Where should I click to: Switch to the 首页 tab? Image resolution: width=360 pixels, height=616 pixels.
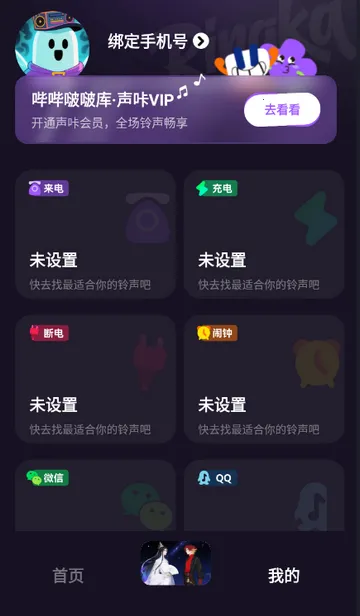point(68,576)
